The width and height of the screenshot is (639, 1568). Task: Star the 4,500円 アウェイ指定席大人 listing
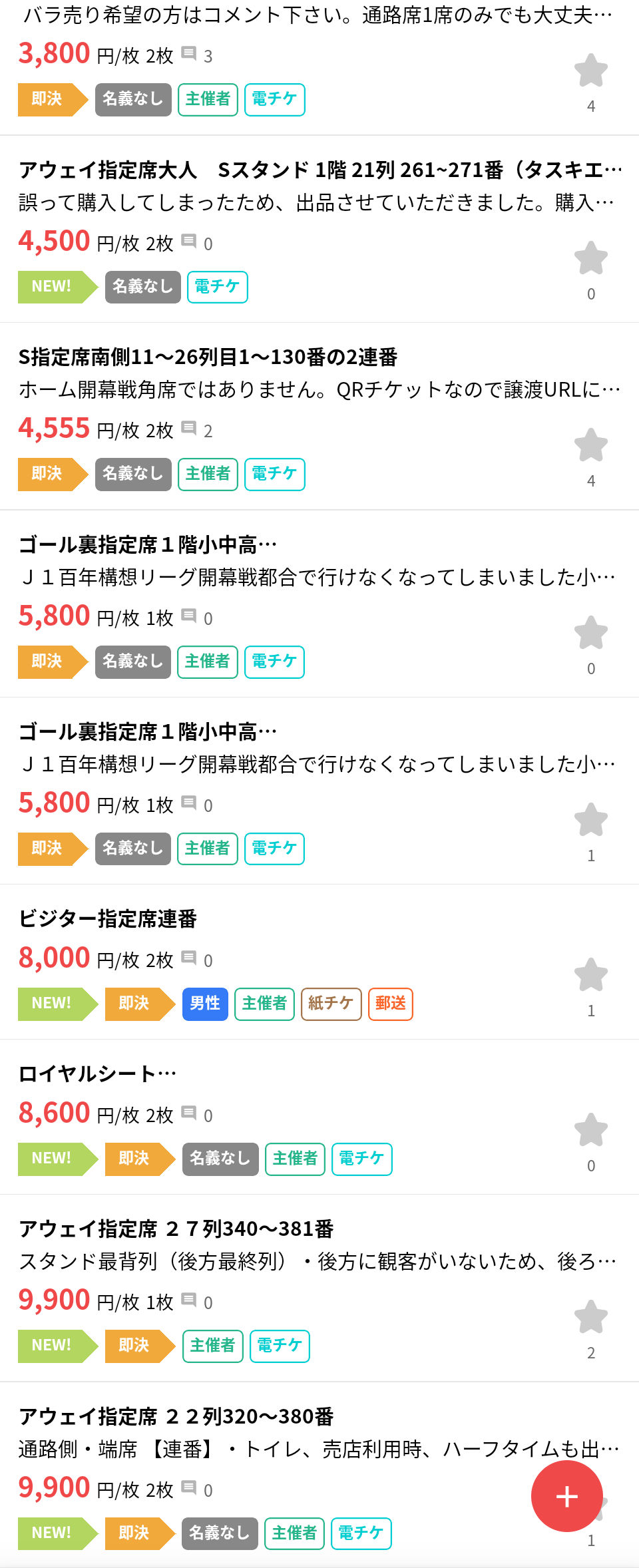(590, 258)
